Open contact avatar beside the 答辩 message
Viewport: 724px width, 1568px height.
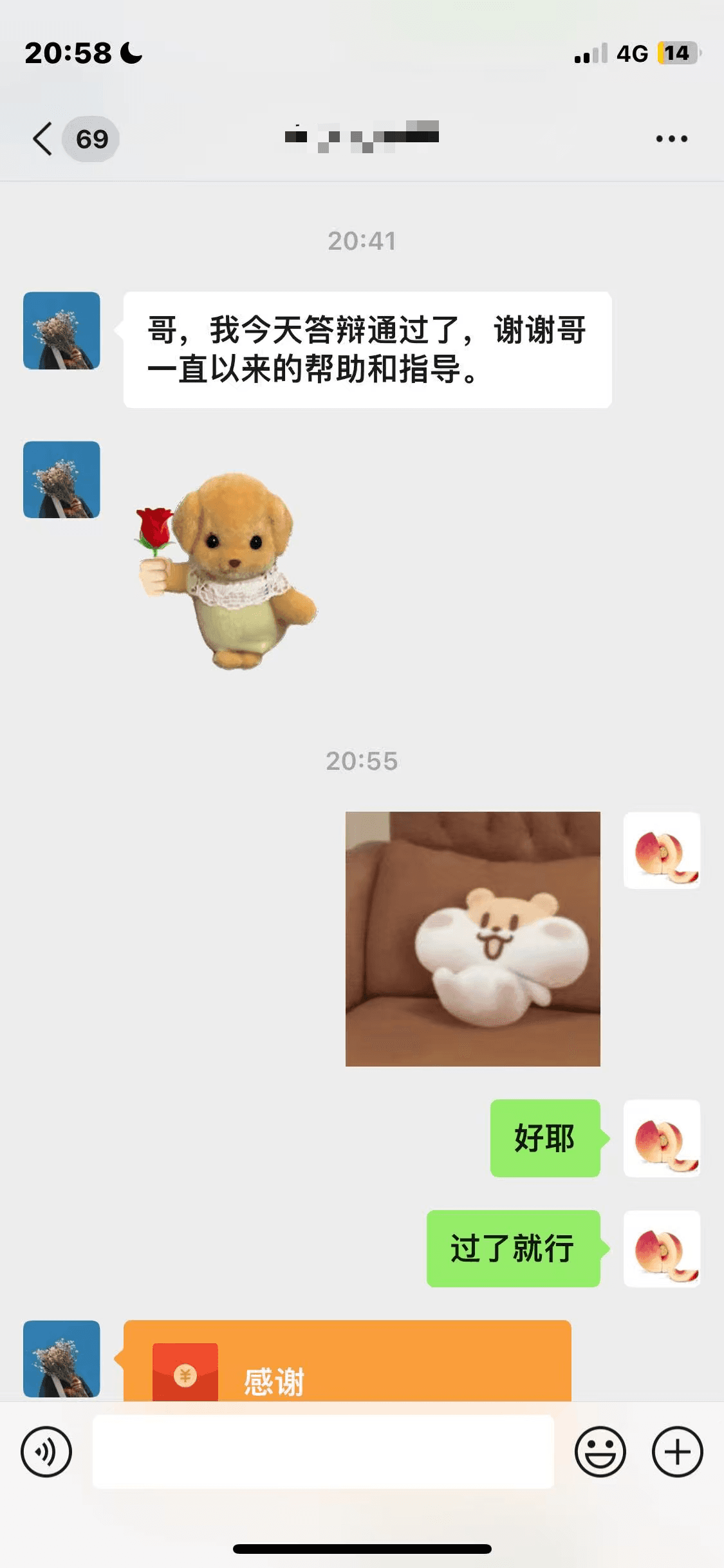[62, 331]
